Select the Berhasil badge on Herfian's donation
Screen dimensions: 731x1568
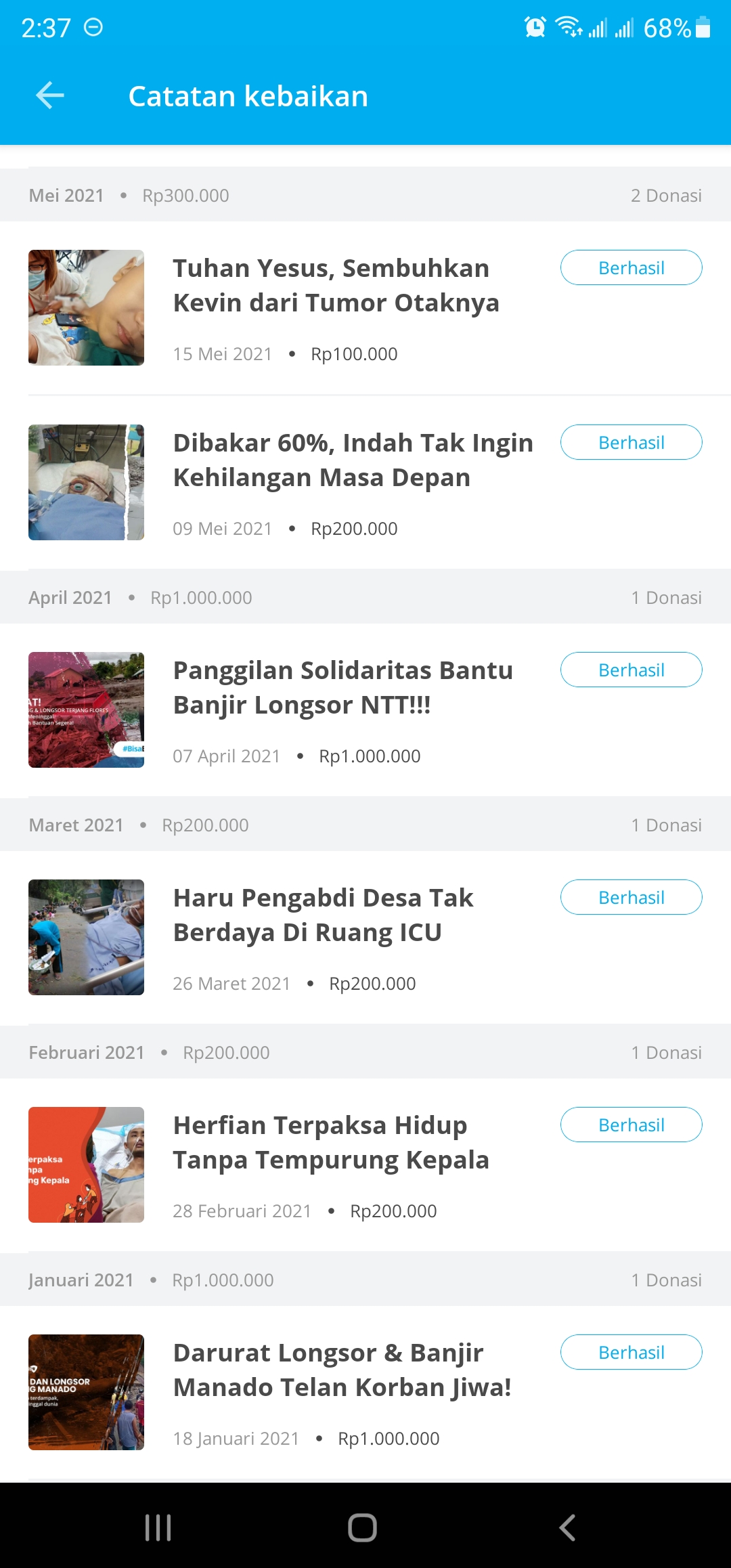tap(631, 1125)
